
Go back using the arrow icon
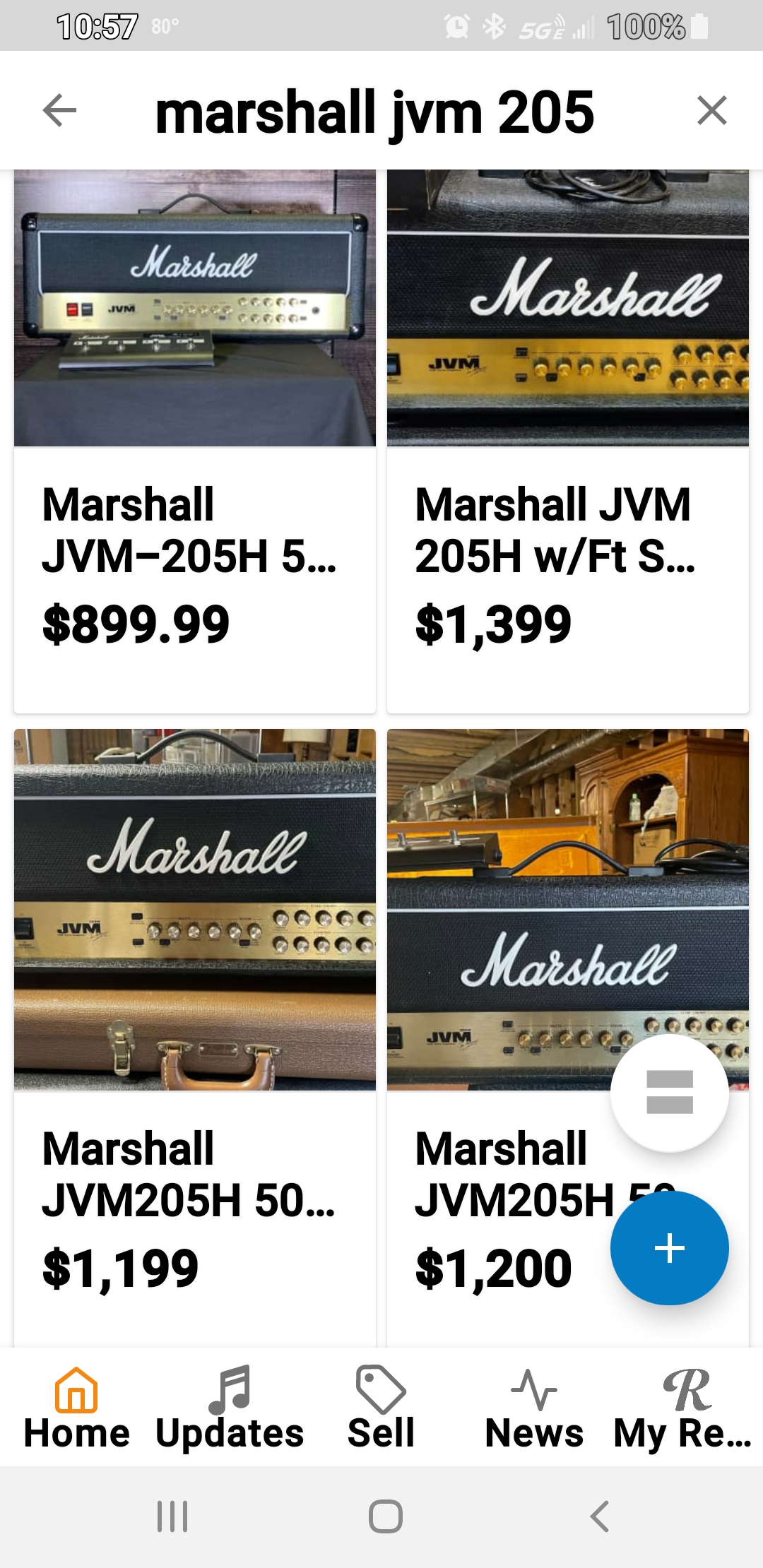pos(59,111)
